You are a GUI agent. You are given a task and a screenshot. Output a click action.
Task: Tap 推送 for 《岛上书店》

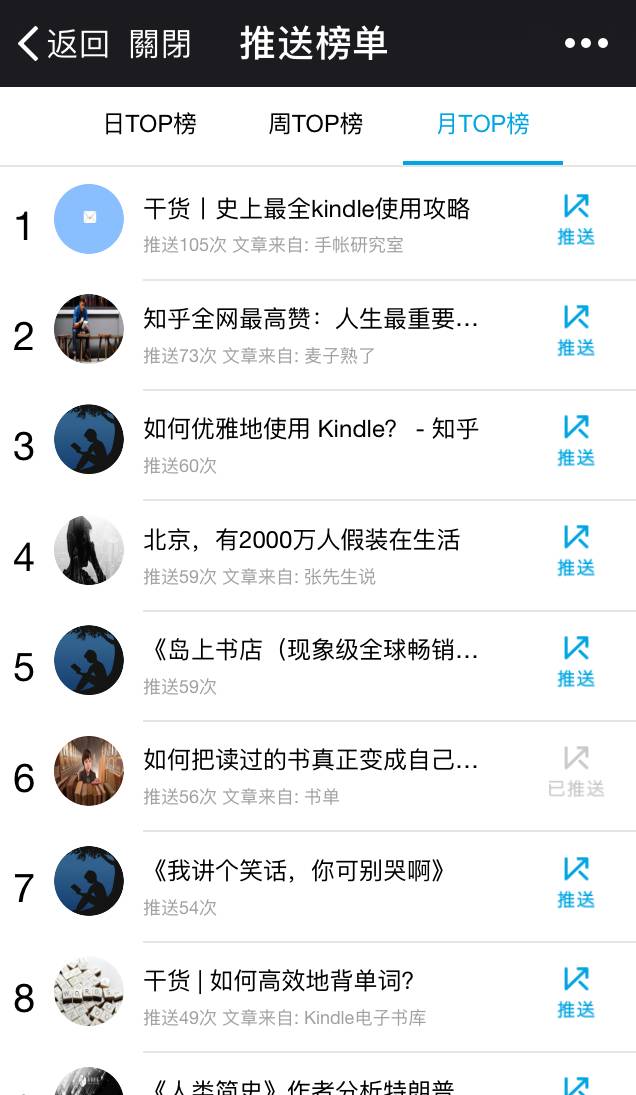576,662
